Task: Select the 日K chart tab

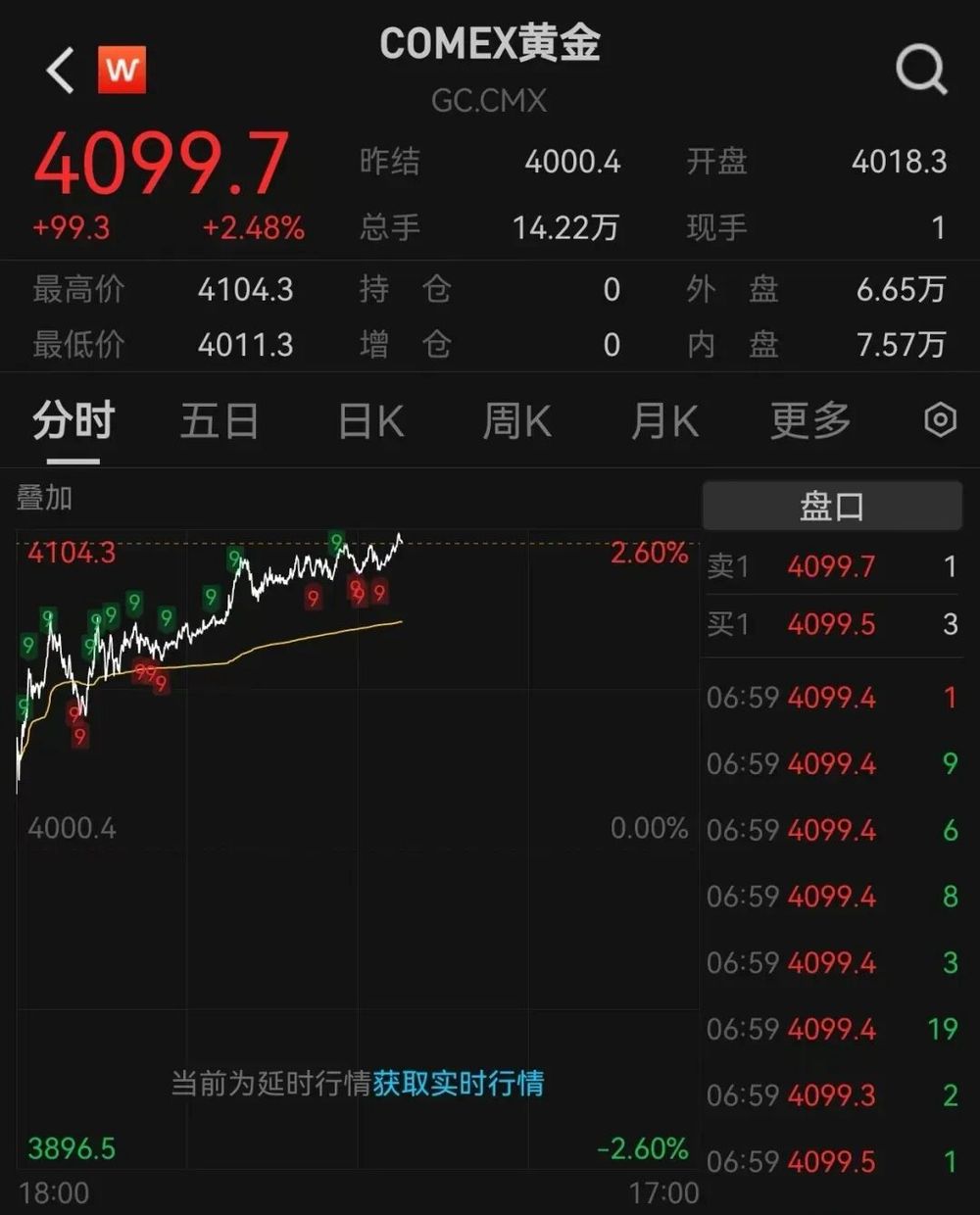Action: point(370,421)
